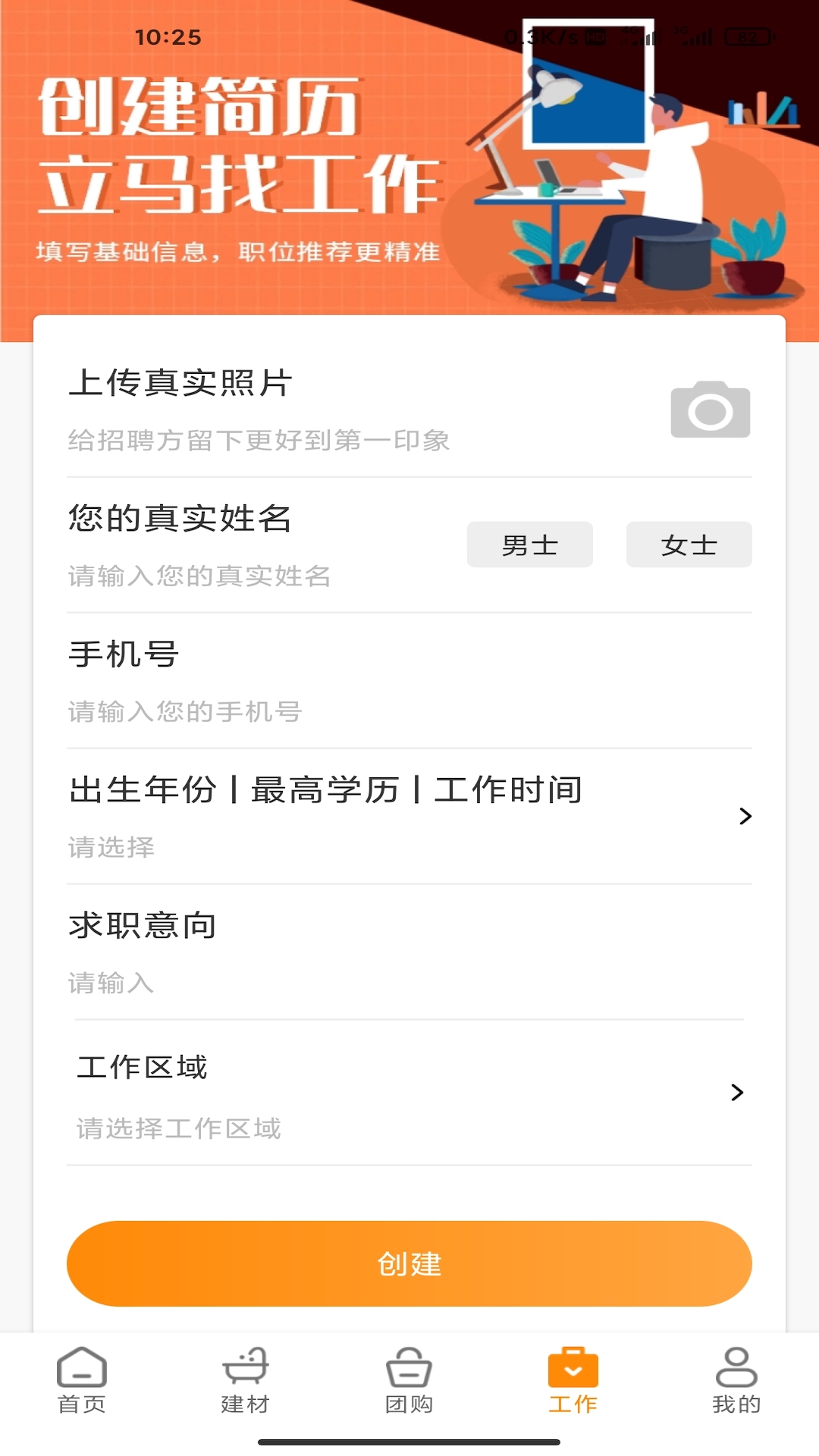The height and width of the screenshot is (1456, 819).
Task: Tap the camera icon to upload photo
Action: coord(710,410)
